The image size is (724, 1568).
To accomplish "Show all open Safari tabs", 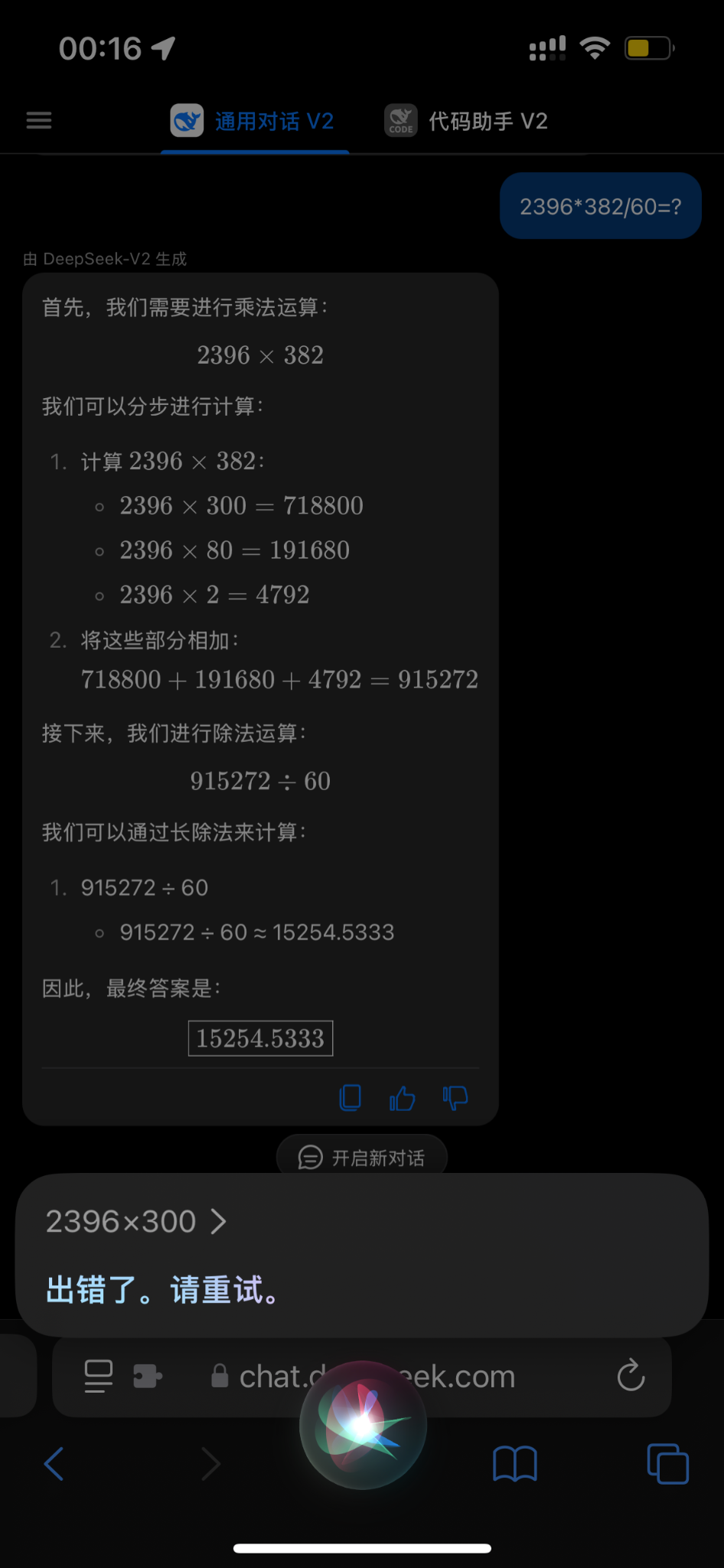I will (667, 1464).
